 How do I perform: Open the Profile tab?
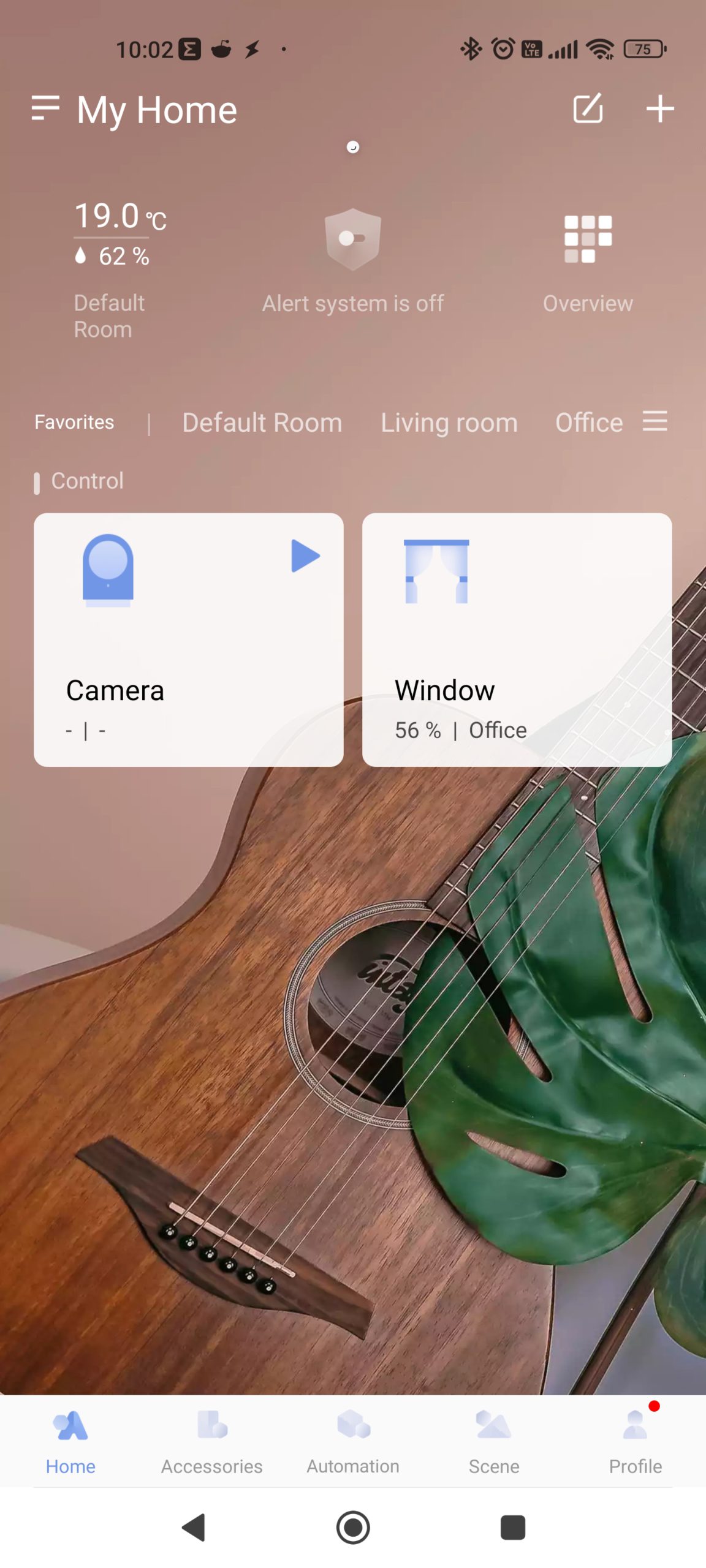(635, 1441)
